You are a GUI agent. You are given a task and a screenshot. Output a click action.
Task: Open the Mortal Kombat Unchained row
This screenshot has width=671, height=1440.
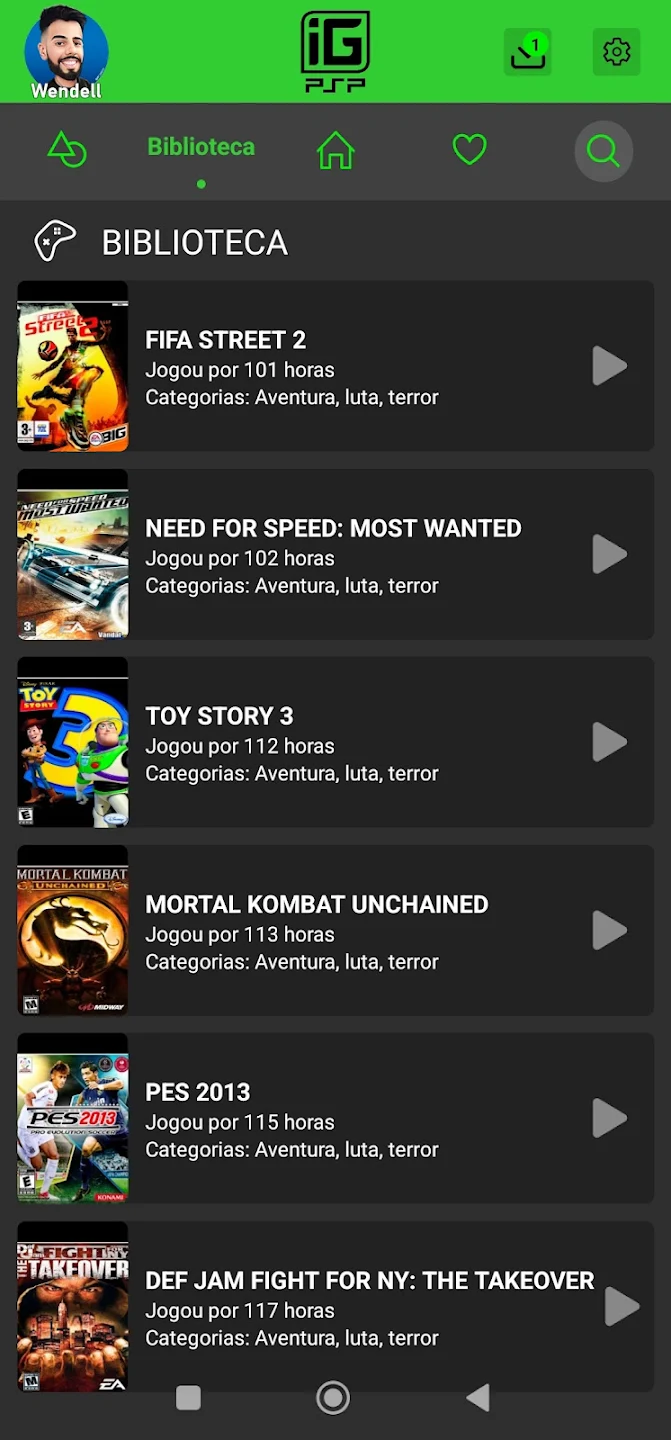pos(340,932)
